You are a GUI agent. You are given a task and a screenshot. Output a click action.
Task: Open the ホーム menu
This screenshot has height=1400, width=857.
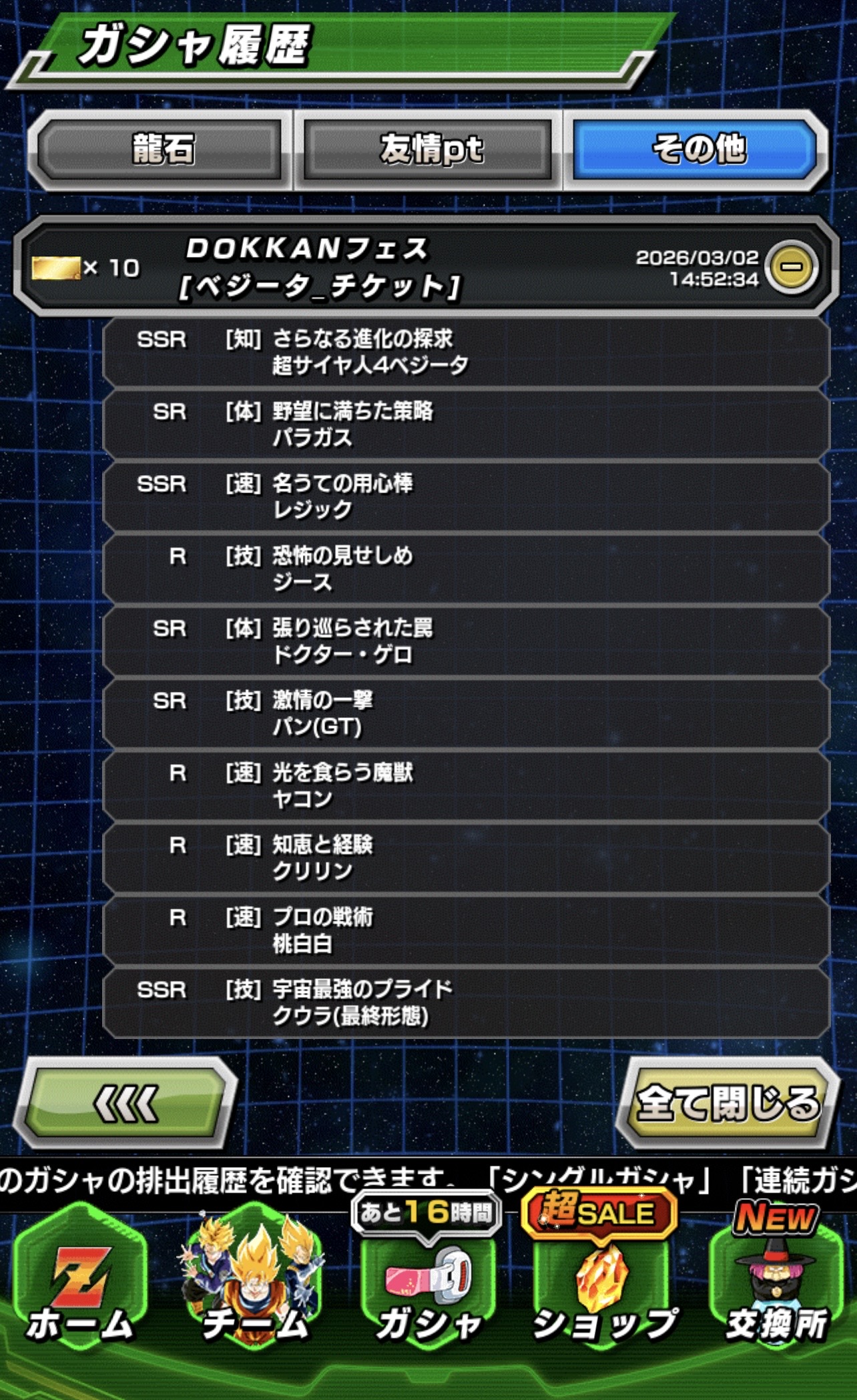(80, 1295)
